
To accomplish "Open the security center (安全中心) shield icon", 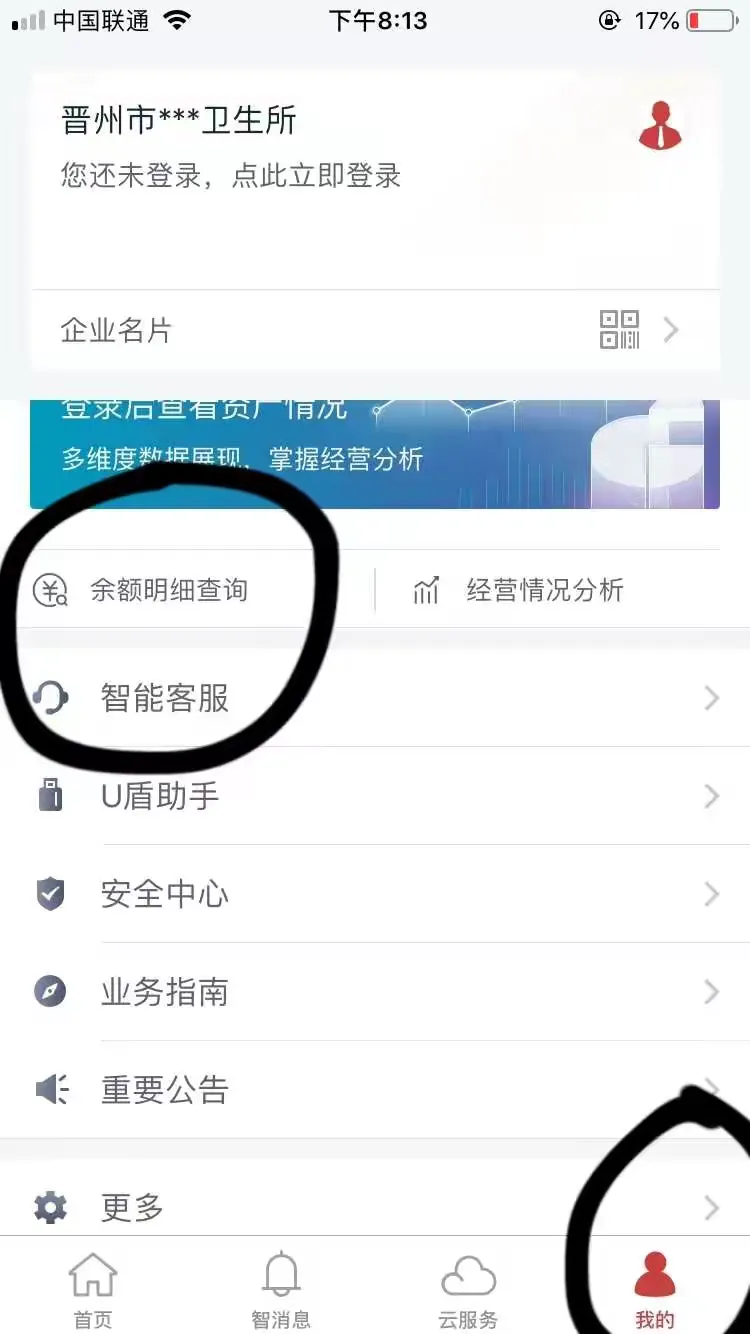I will [x=50, y=894].
